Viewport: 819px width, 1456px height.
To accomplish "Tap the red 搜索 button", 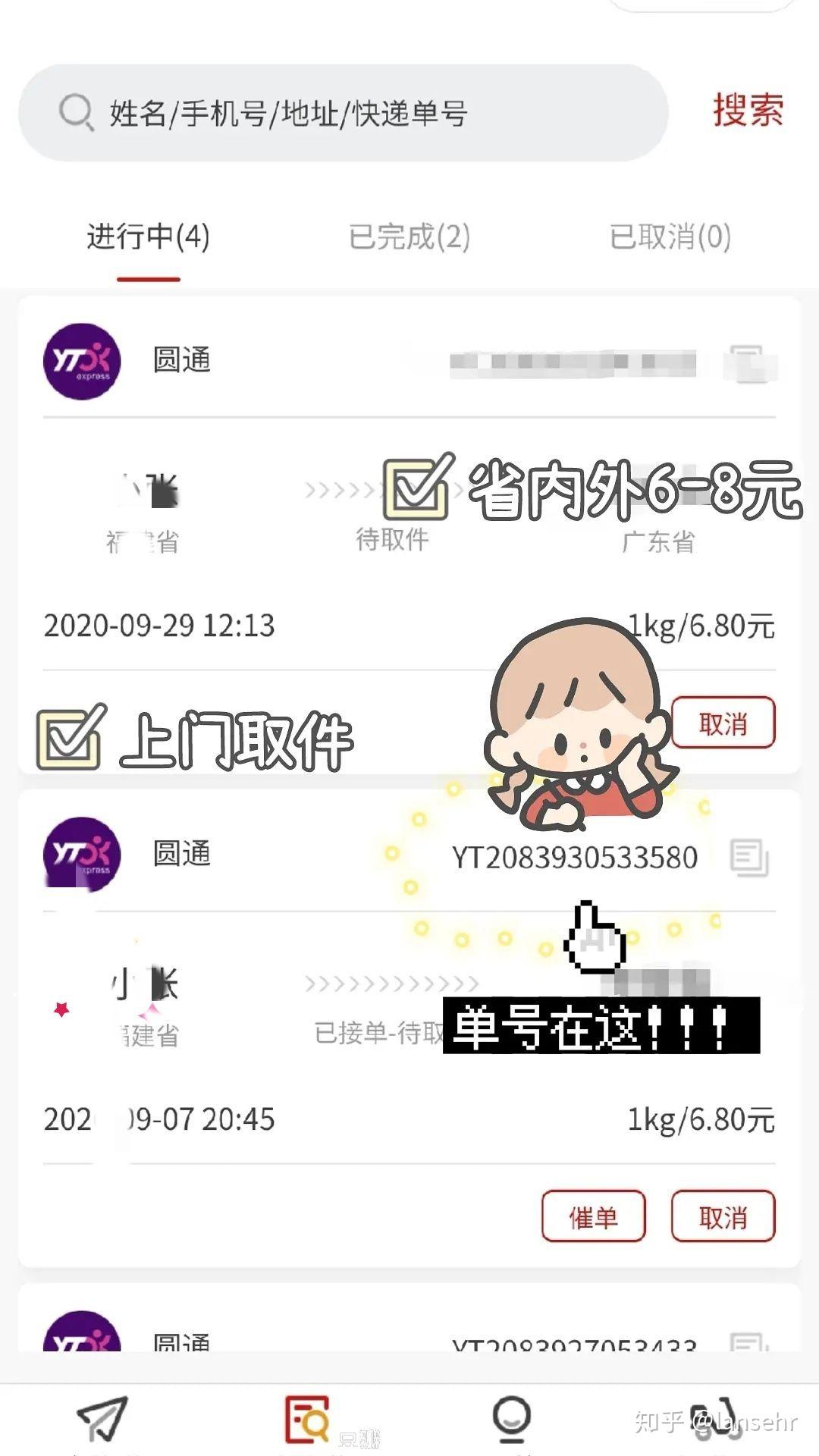I will [747, 111].
